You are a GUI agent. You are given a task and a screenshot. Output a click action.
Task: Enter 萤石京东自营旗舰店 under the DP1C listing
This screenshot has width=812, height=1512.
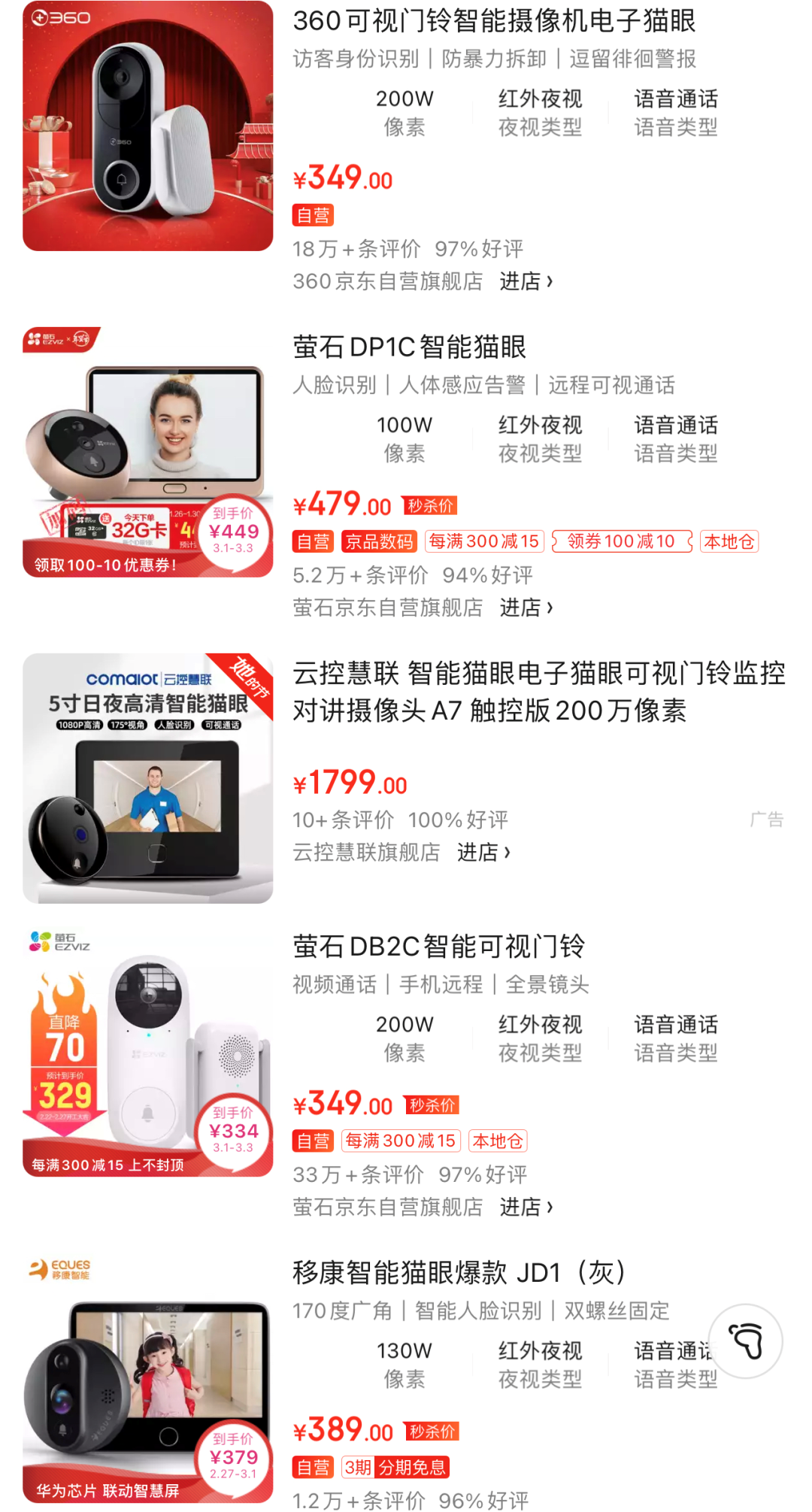[526, 608]
